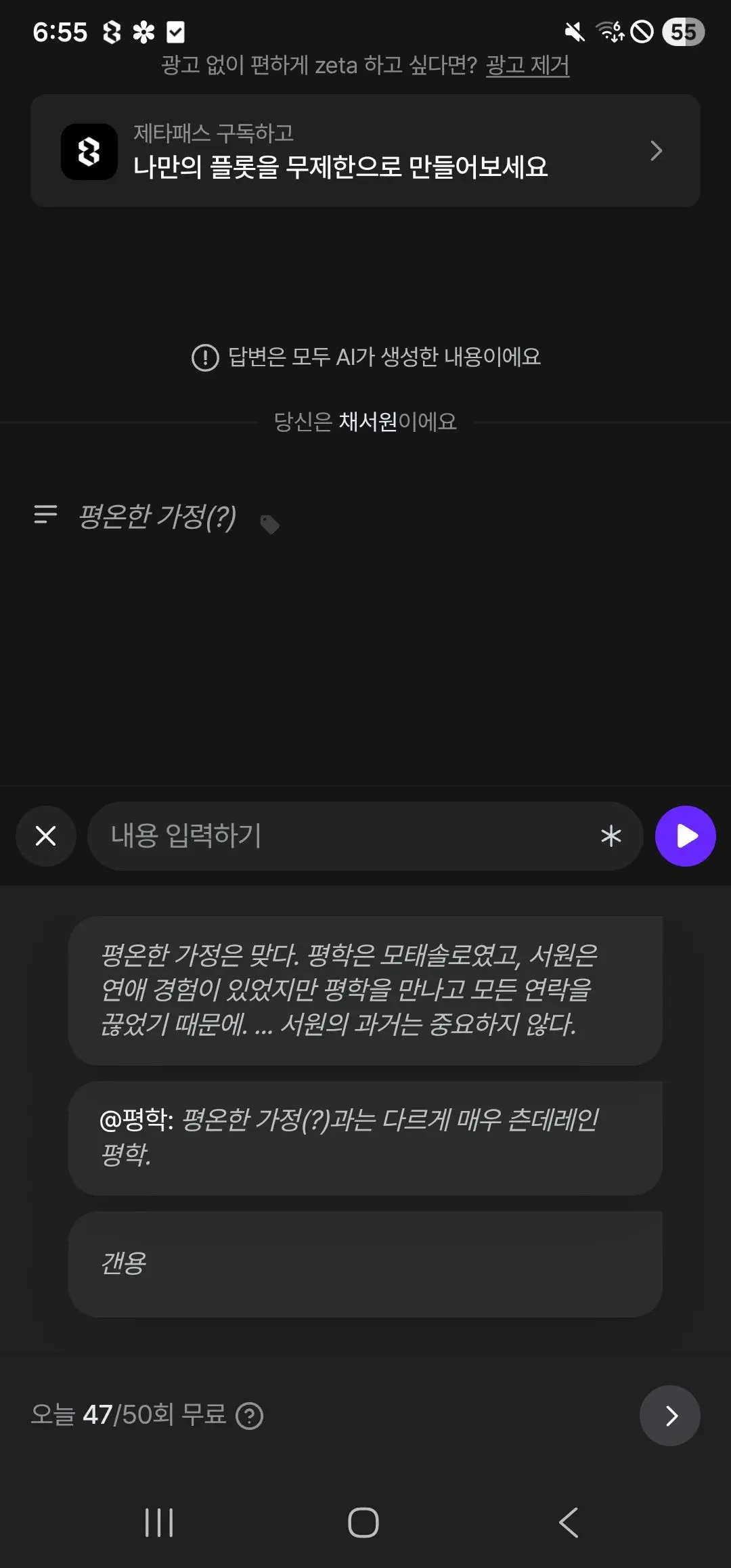Choose the @평학 suggested reply

tap(365, 1137)
